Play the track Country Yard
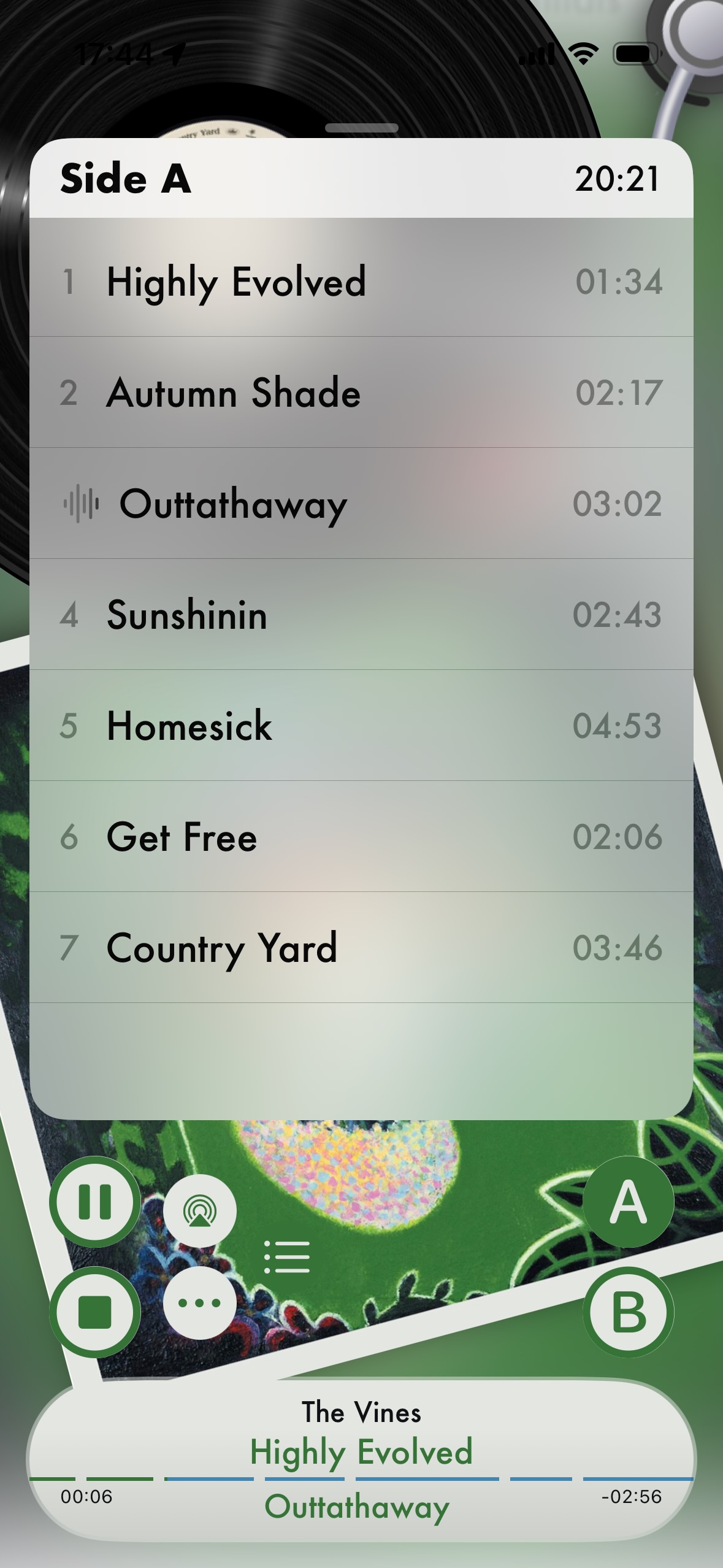Image resolution: width=723 pixels, height=1568 pixels. pos(361,948)
